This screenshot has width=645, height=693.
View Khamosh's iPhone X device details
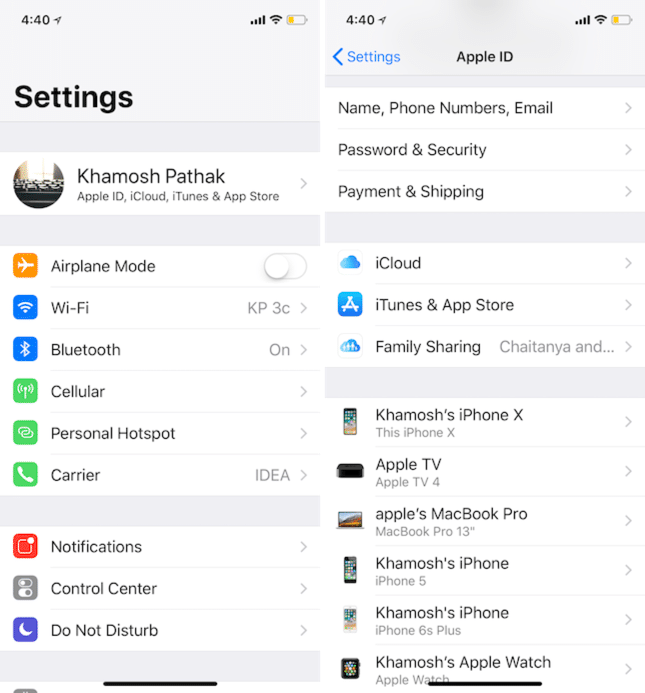pos(484,422)
